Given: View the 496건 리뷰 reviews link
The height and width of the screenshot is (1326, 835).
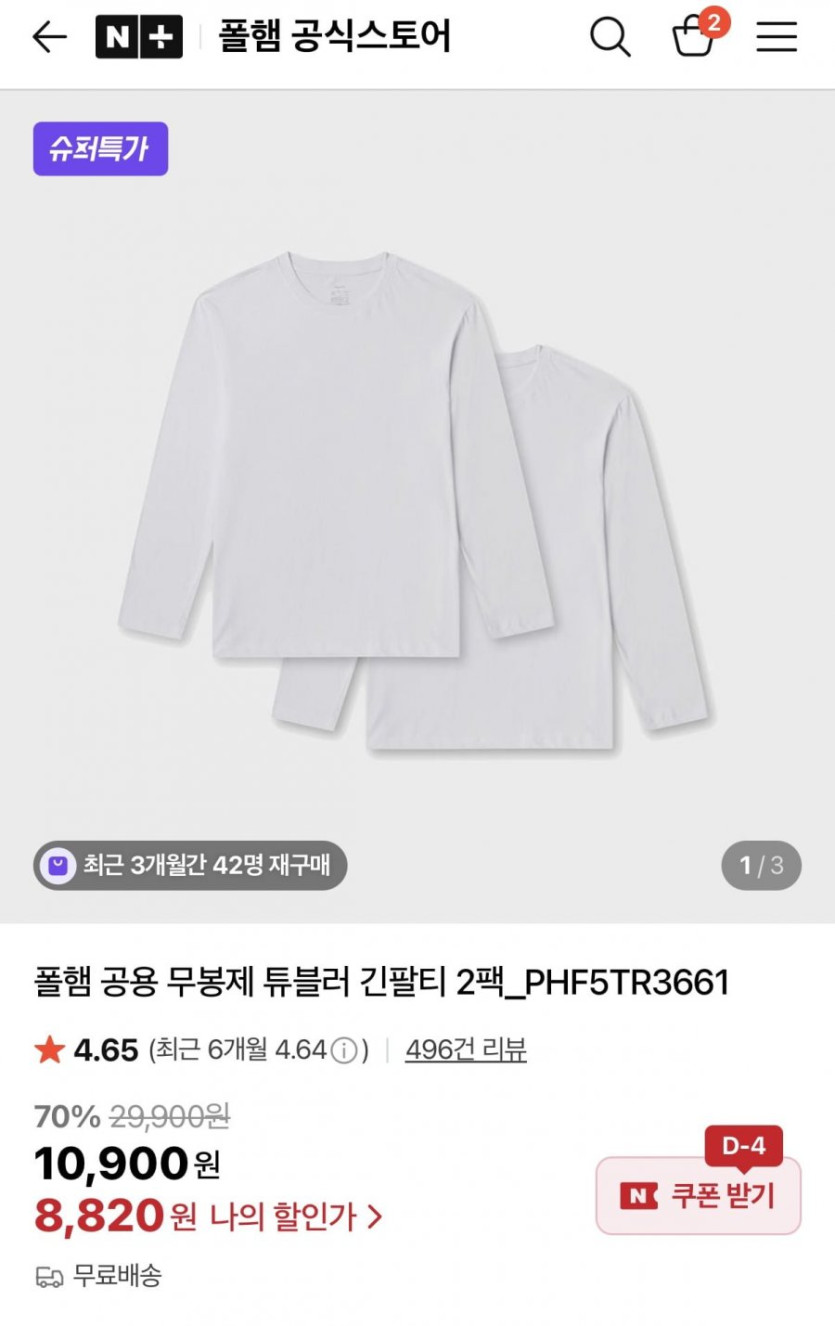Looking at the screenshot, I should [x=465, y=1050].
